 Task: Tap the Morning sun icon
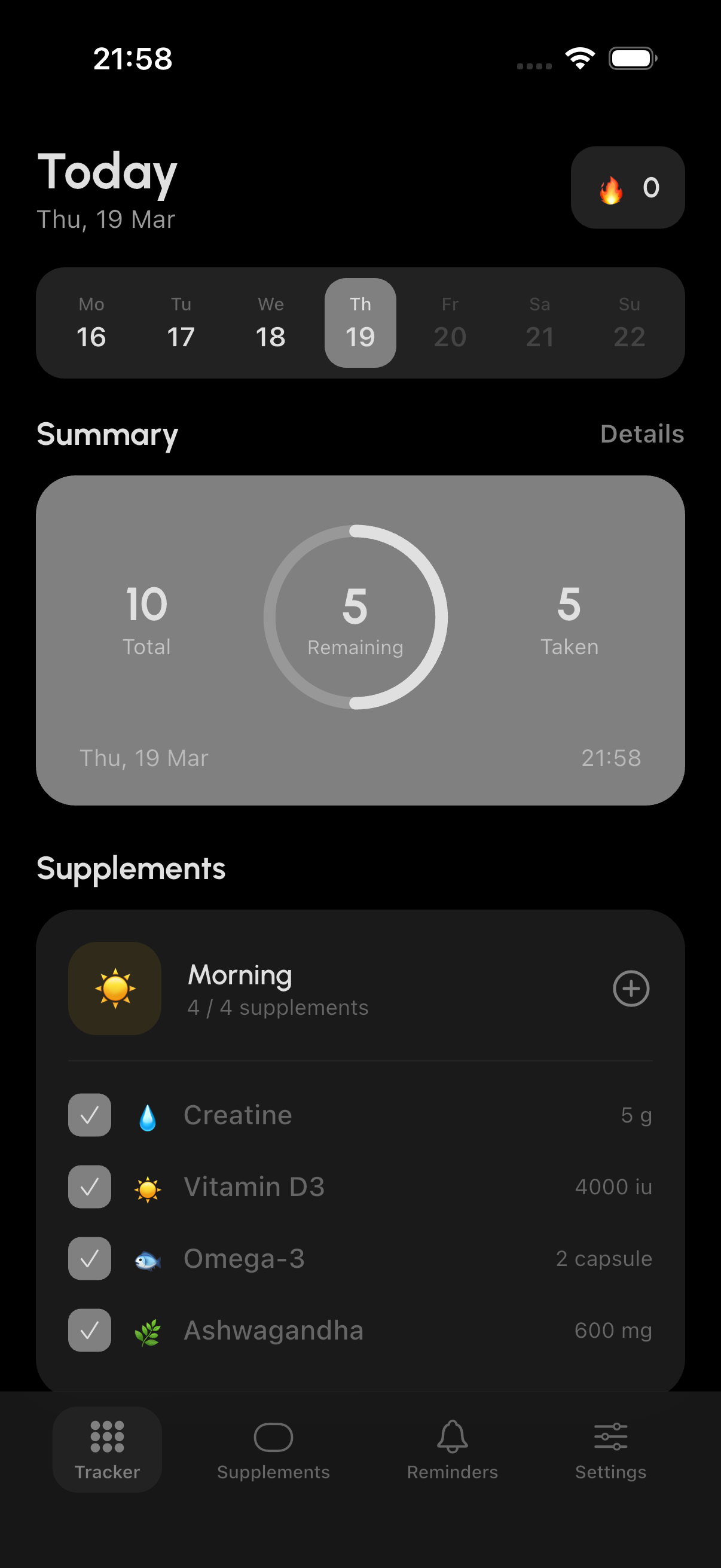point(114,989)
